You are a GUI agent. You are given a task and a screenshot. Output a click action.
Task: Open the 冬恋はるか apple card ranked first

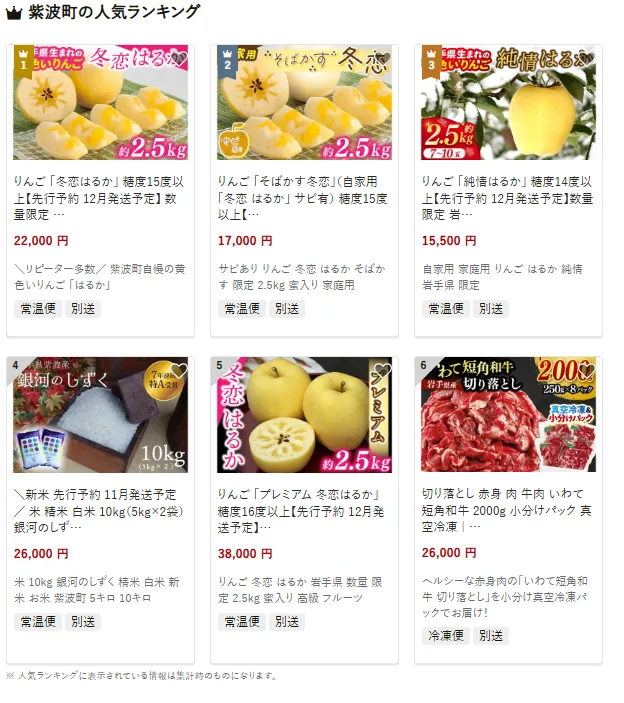(x=100, y=192)
